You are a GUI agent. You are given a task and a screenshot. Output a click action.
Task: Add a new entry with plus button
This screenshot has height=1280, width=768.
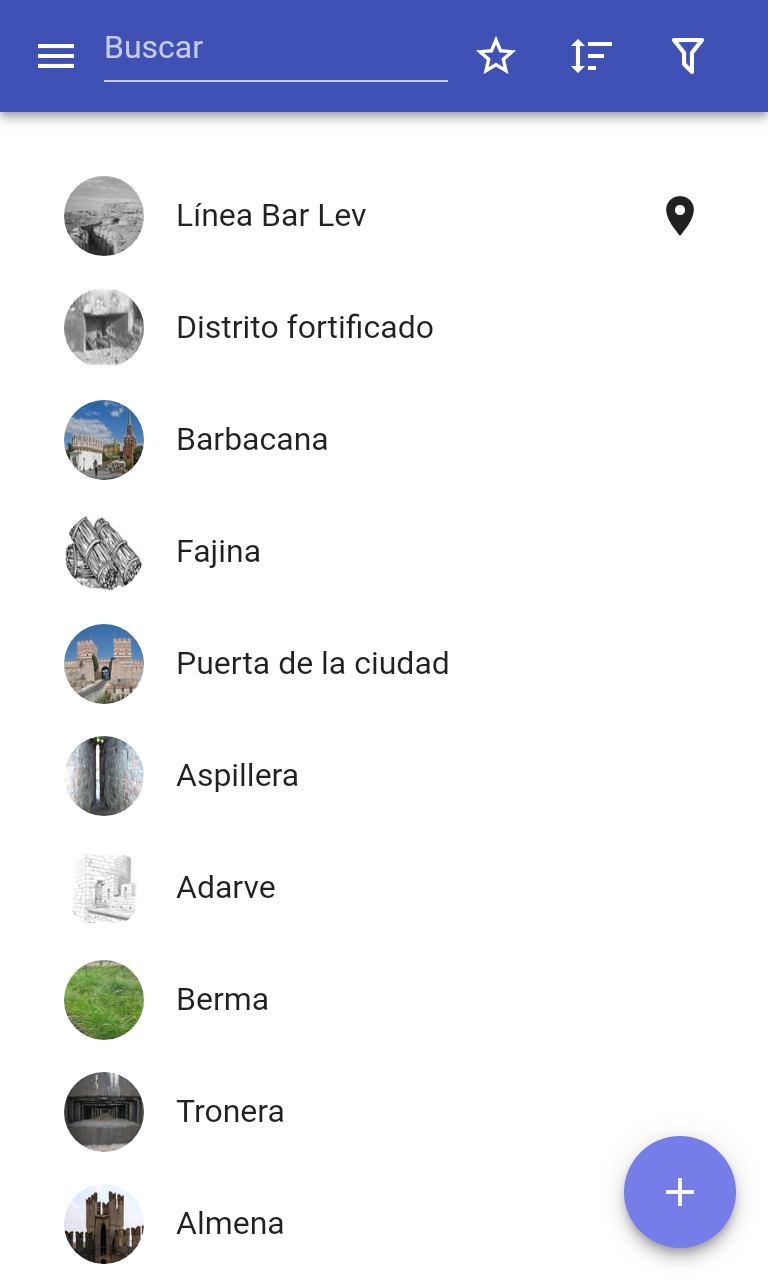(680, 1192)
